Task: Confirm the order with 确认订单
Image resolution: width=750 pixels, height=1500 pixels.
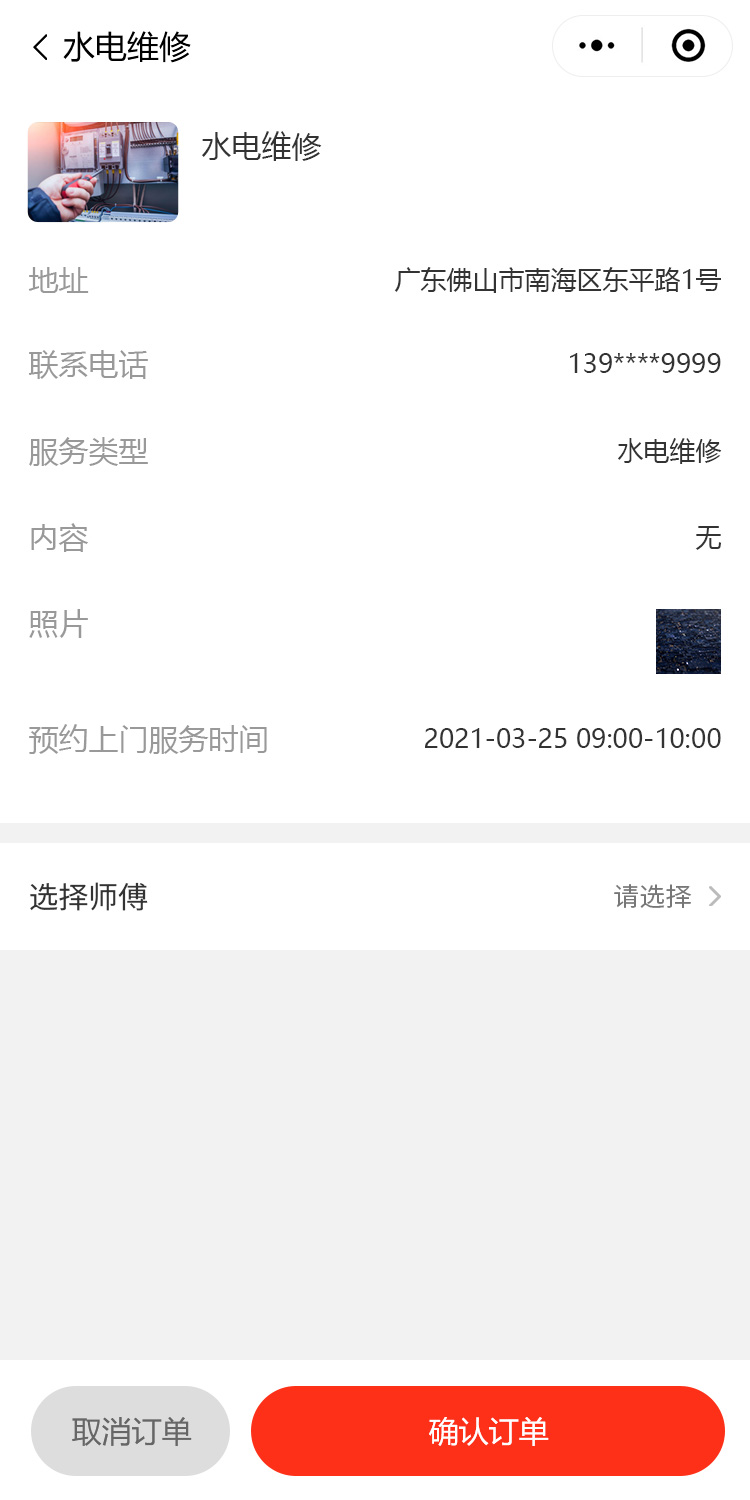Action: pyautogui.click(x=488, y=1431)
